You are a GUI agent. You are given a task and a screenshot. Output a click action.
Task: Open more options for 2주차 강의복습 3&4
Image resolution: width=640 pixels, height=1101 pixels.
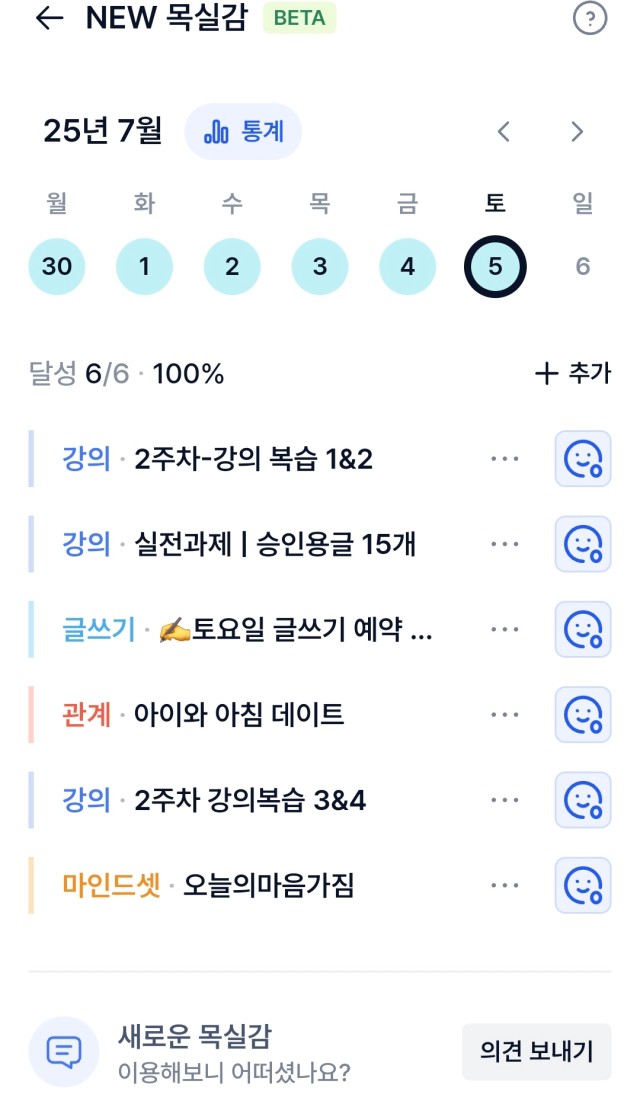click(x=504, y=800)
